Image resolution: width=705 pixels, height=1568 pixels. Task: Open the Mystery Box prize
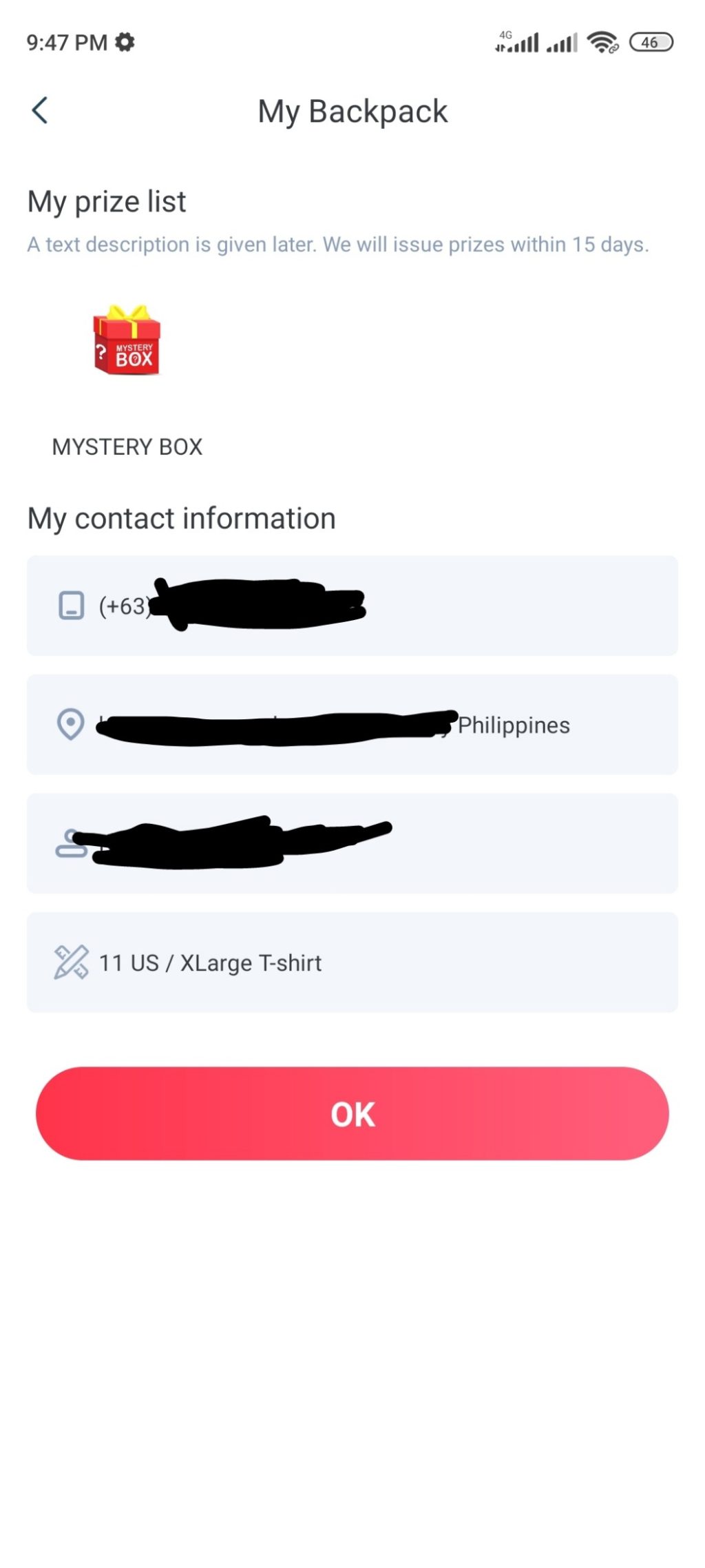(x=127, y=340)
